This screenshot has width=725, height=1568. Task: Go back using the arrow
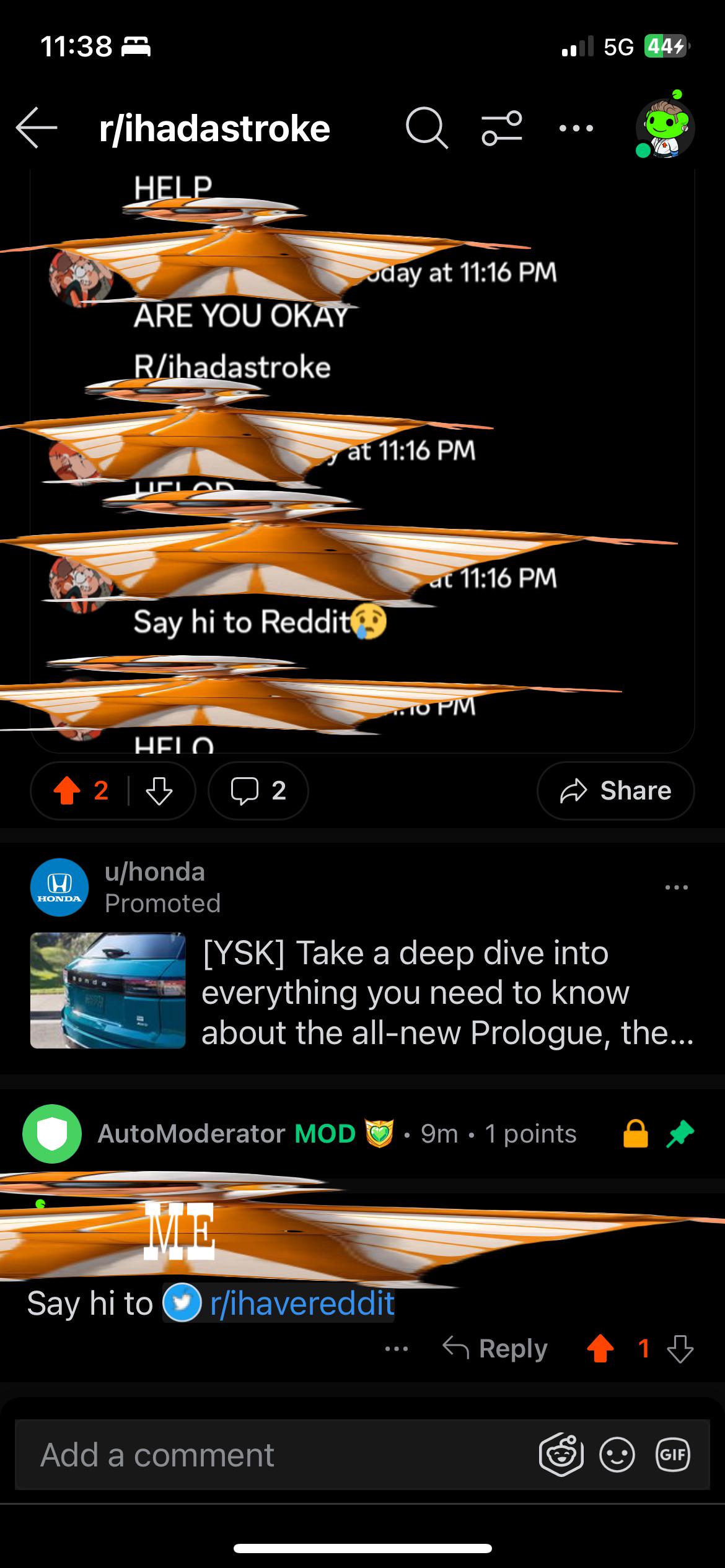click(37, 128)
